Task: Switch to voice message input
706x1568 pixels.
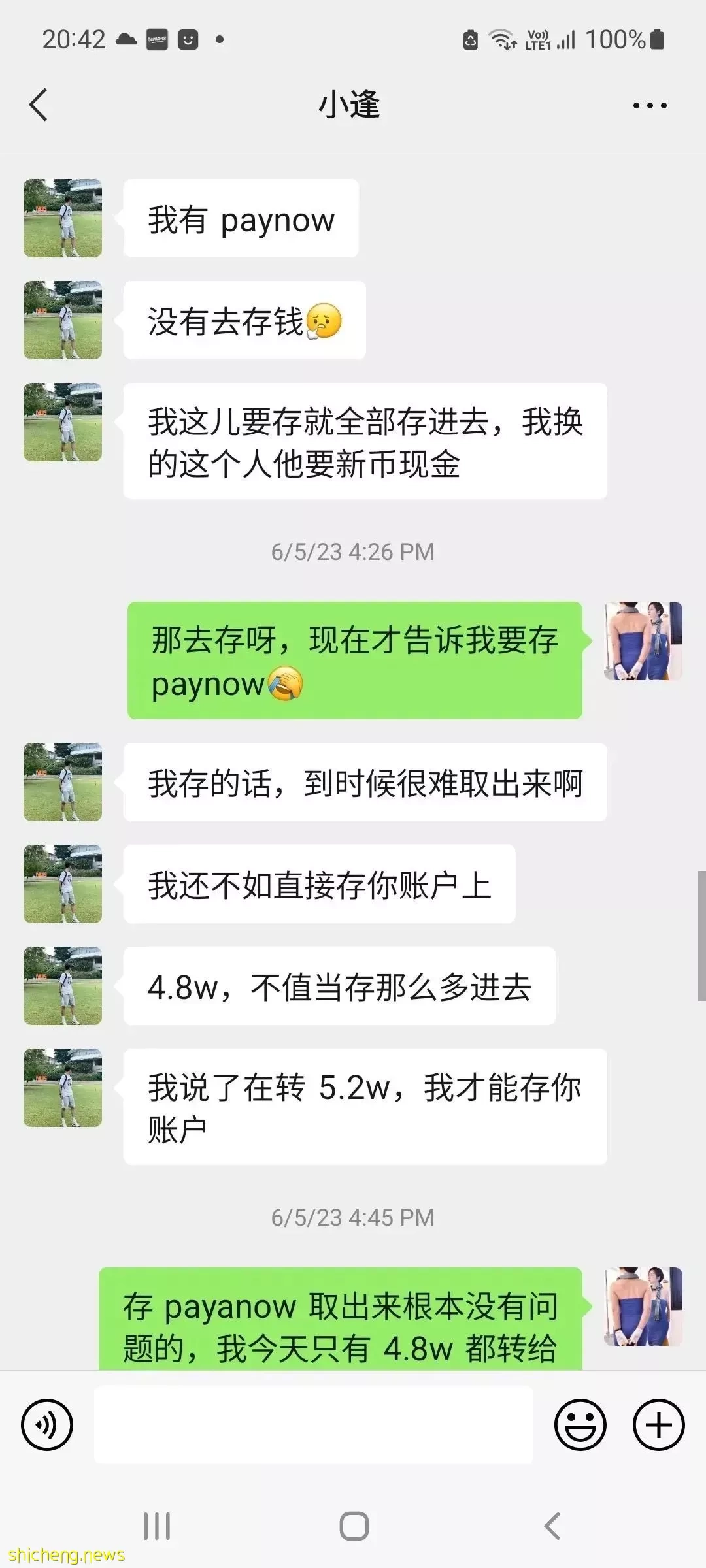Action: 47,1425
